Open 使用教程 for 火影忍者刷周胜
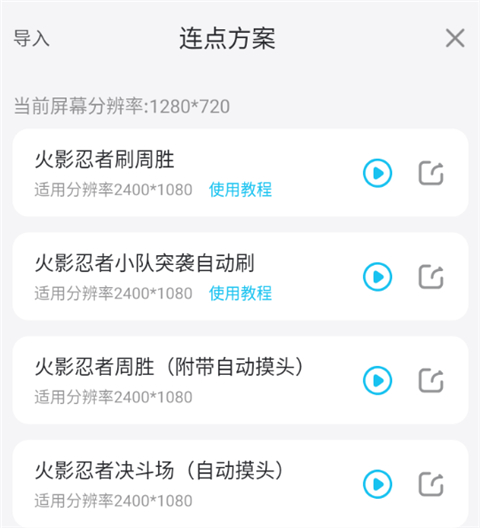Image resolution: width=480 pixels, height=528 pixels. tap(240, 189)
